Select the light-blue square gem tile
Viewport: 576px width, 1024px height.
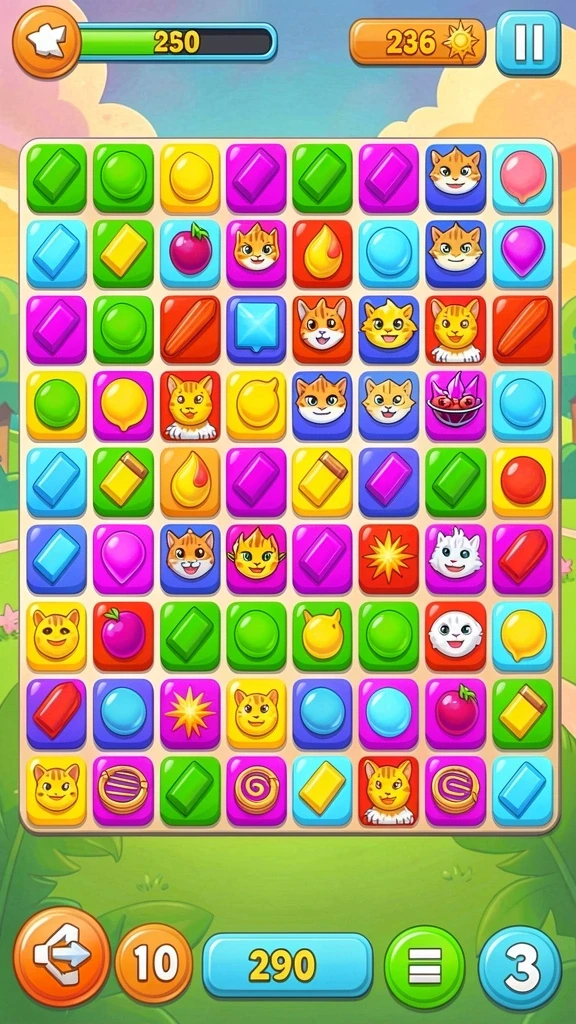(256, 330)
